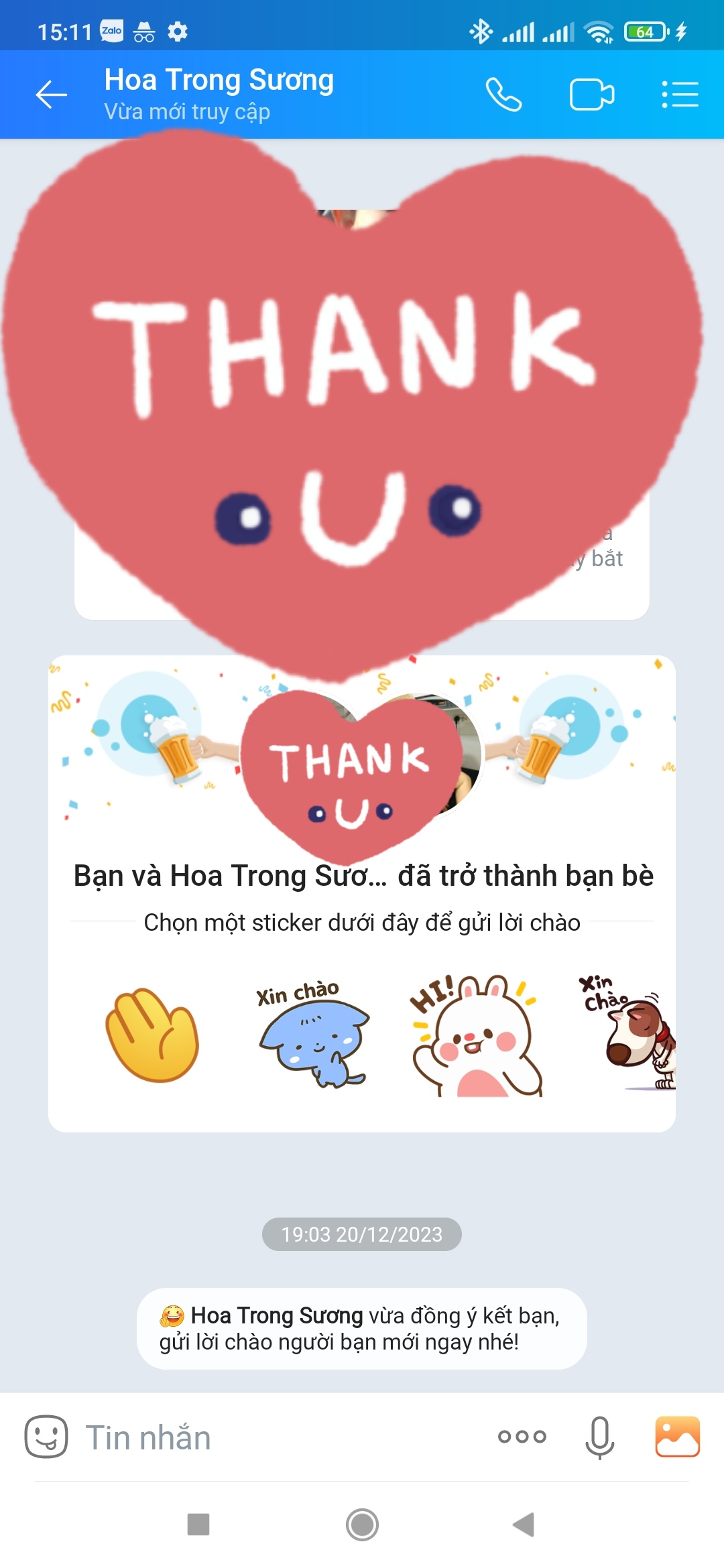Attach a photo from gallery
724x1568 pixels.
(677, 1437)
